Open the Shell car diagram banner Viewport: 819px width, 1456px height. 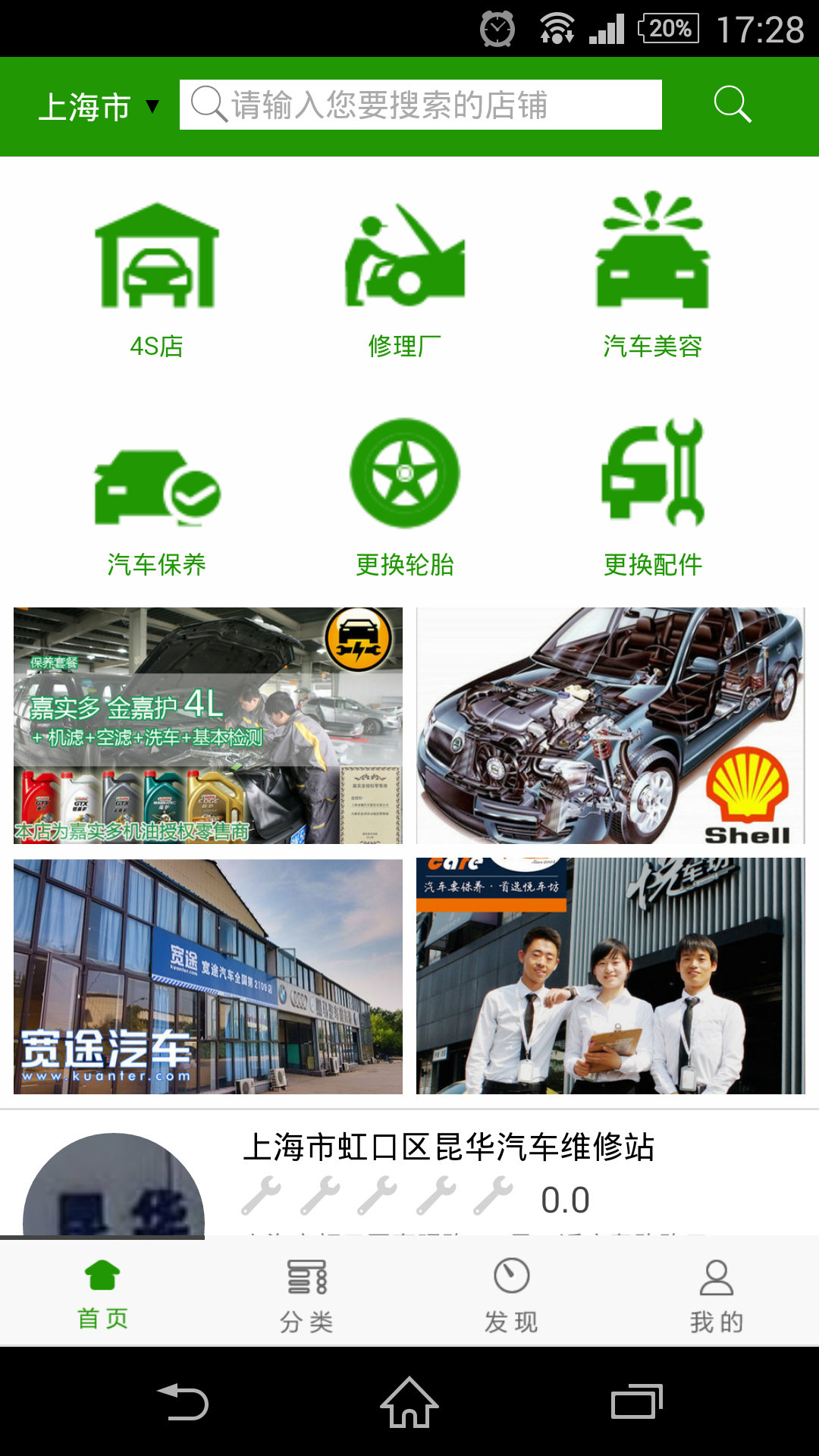point(610,724)
